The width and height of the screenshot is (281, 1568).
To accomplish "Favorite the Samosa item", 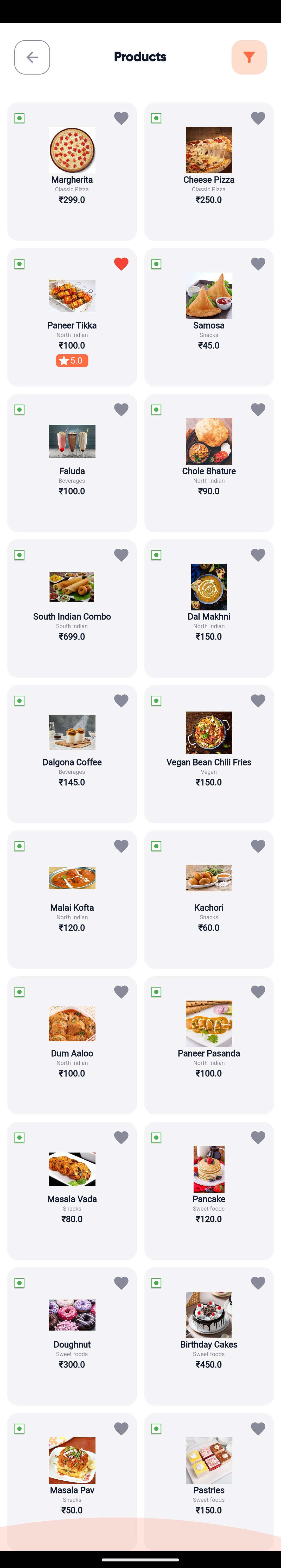I will pos(258,264).
